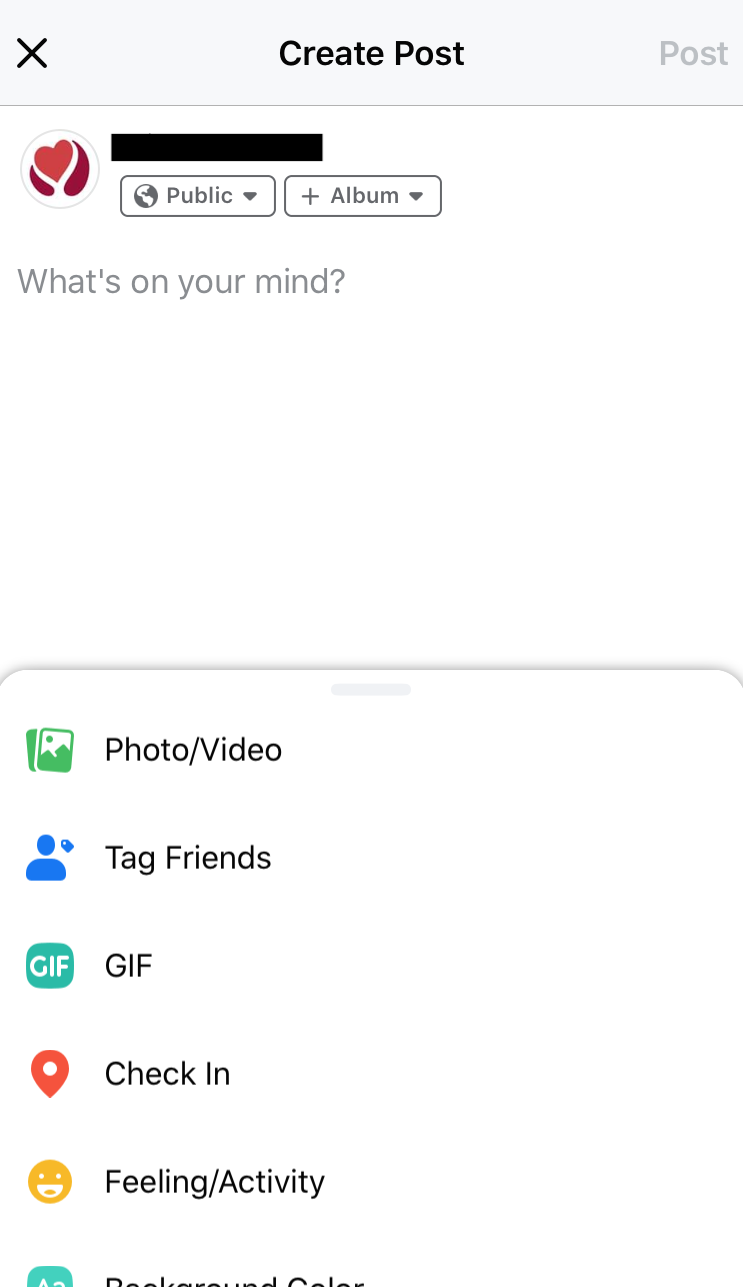Tap the Post button to publish

pyautogui.click(x=693, y=53)
